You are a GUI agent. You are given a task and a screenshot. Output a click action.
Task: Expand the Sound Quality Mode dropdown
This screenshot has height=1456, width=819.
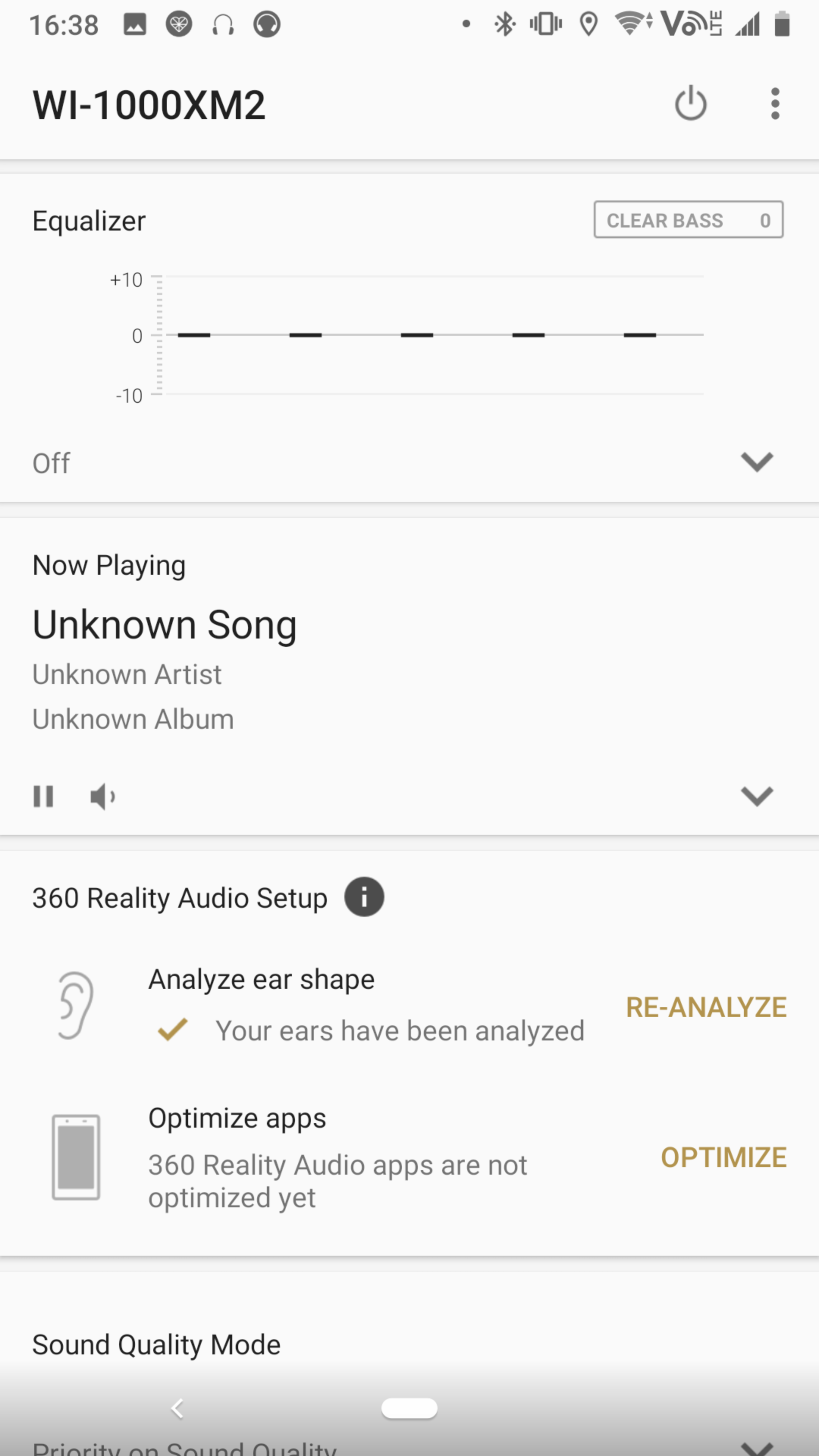pyautogui.click(x=756, y=1447)
